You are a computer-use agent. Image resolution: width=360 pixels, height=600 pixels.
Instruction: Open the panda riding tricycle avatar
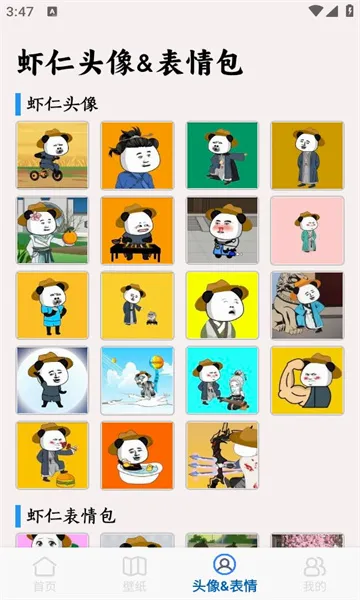pyautogui.click(x=52, y=155)
